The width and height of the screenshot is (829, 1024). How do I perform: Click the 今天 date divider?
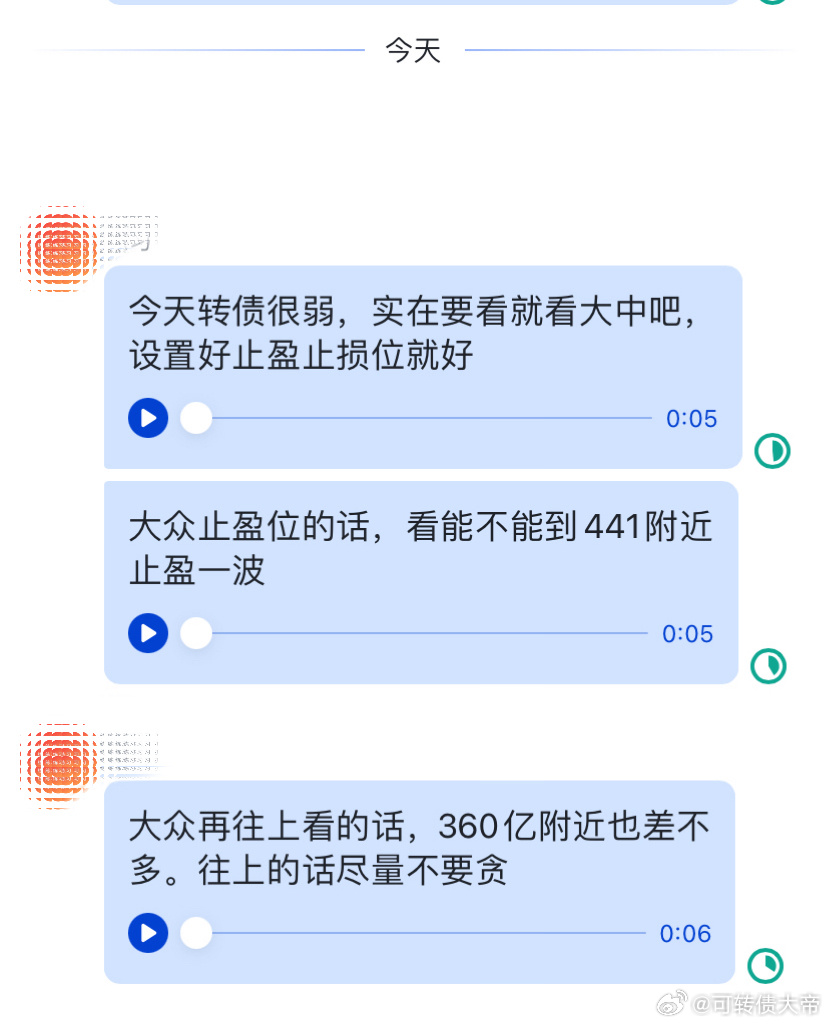[x=412, y=49]
